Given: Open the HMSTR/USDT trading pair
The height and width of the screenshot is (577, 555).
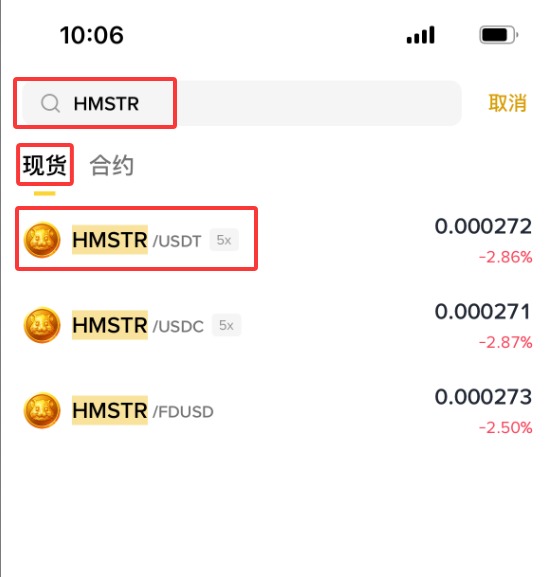Looking at the screenshot, I should 278,240.
